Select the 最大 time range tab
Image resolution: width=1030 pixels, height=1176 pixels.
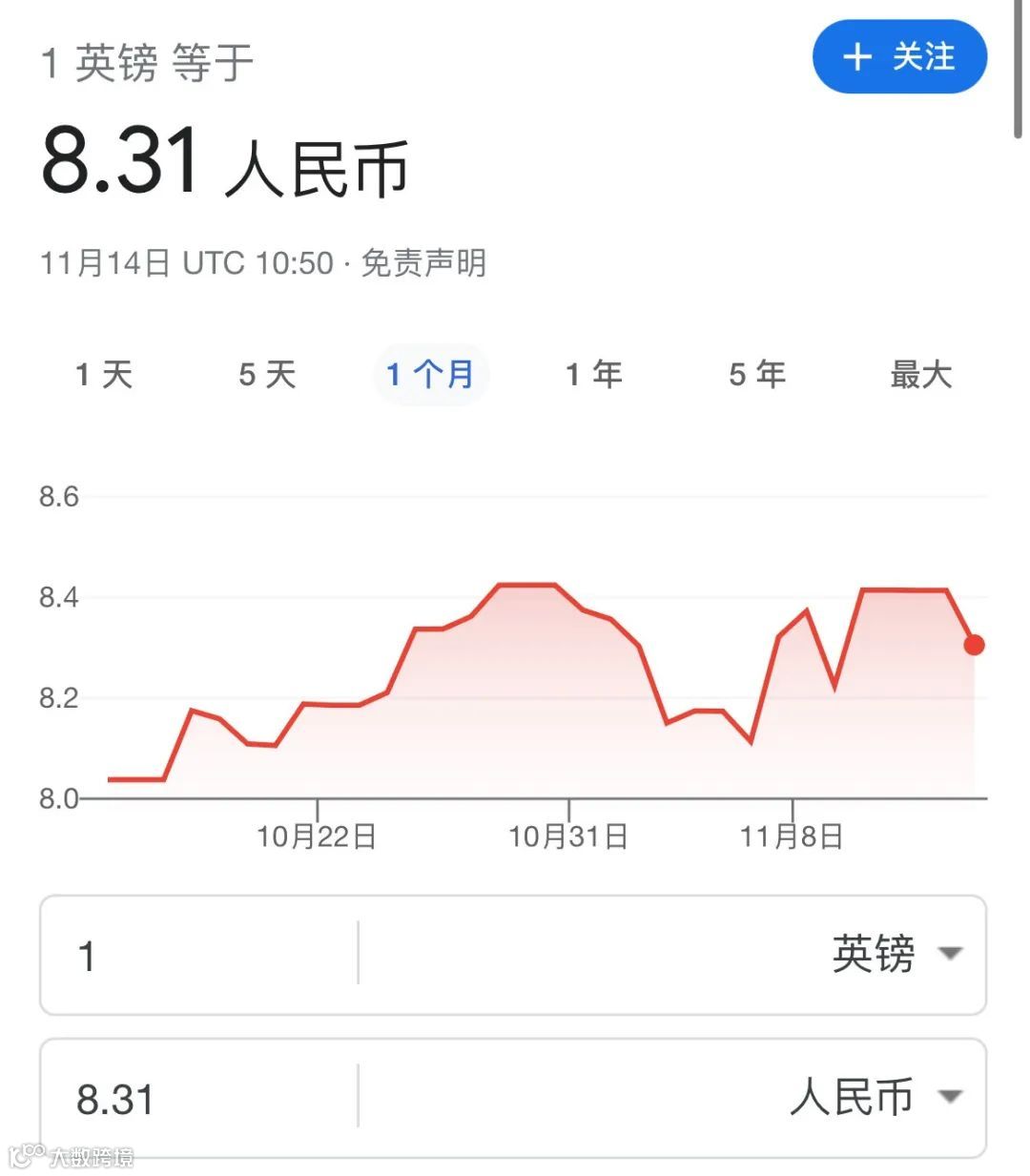tap(921, 375)
